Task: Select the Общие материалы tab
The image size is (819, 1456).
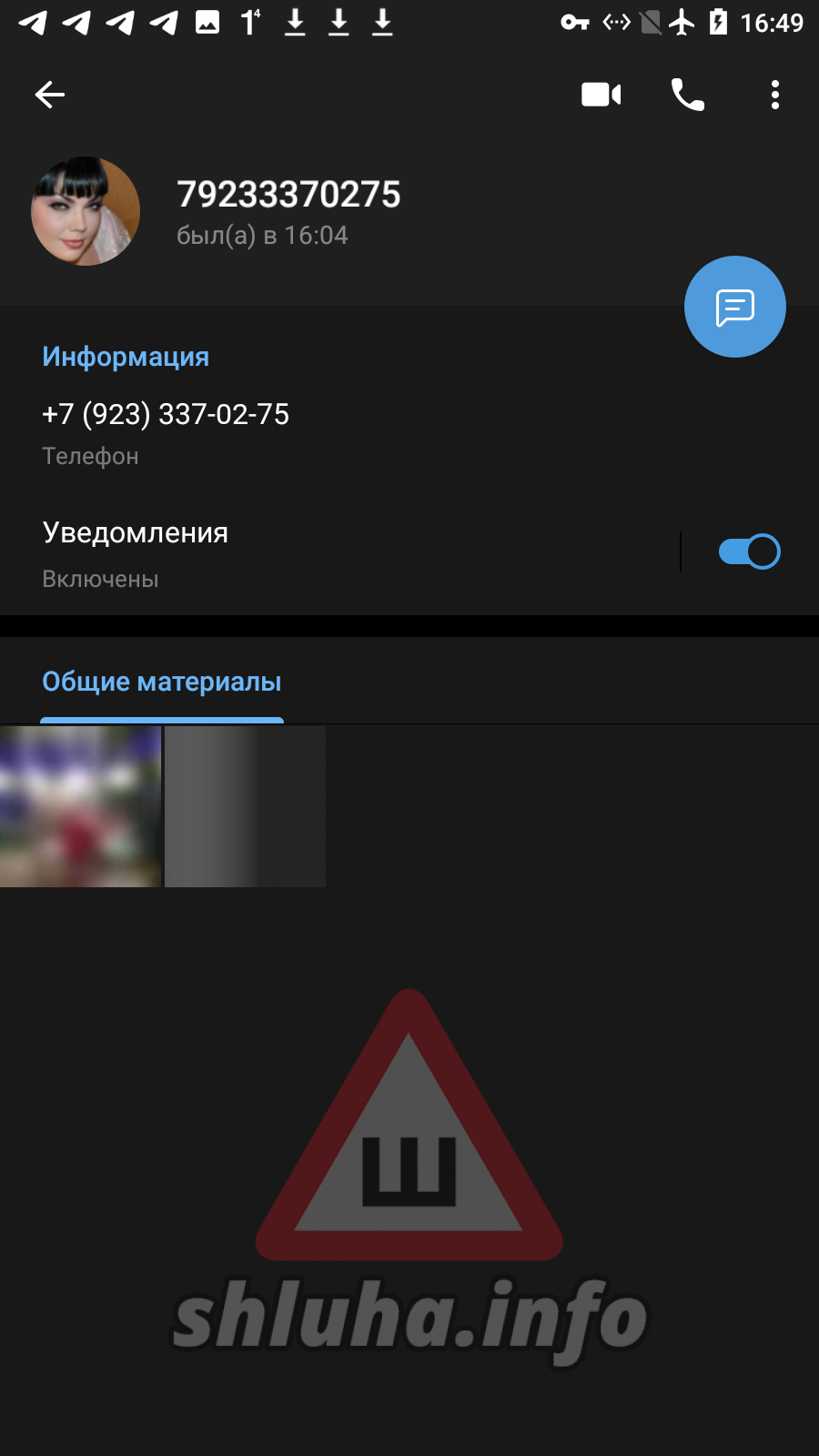Action: pyautogui.click(x=162, y=682)
